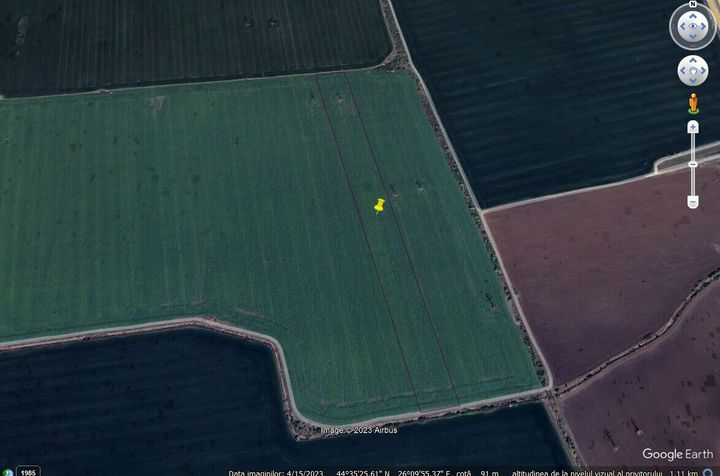
Task: Zoom out with the bottom minus button
Action: click(x=693, y=202)
